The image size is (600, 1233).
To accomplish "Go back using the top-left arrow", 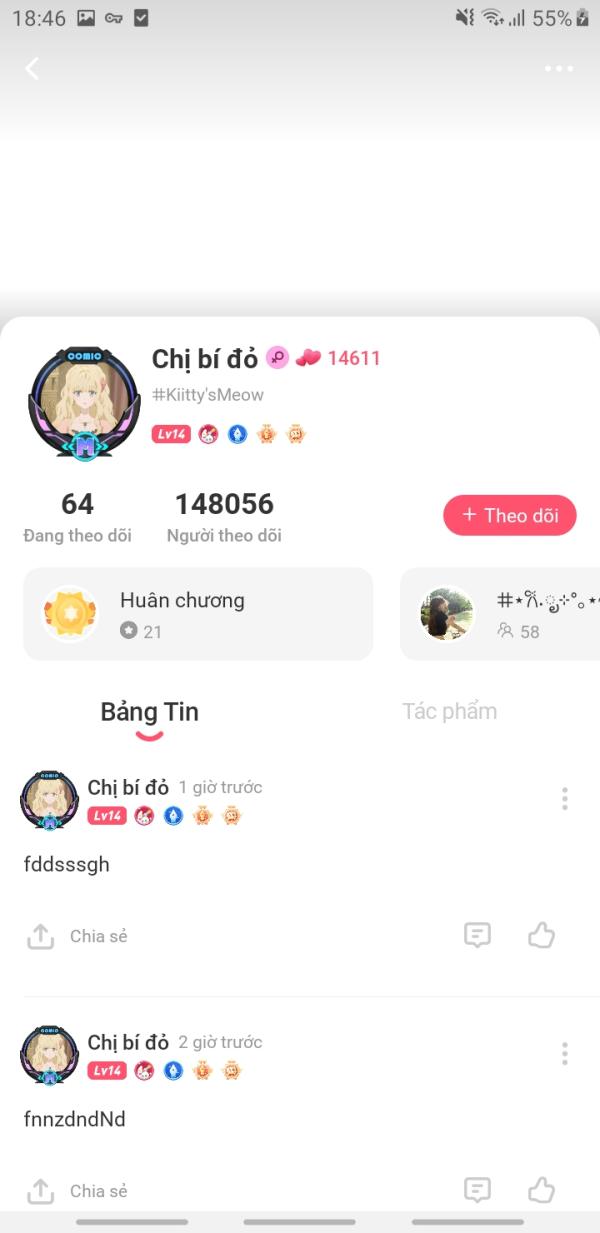I will coord(32,68).
